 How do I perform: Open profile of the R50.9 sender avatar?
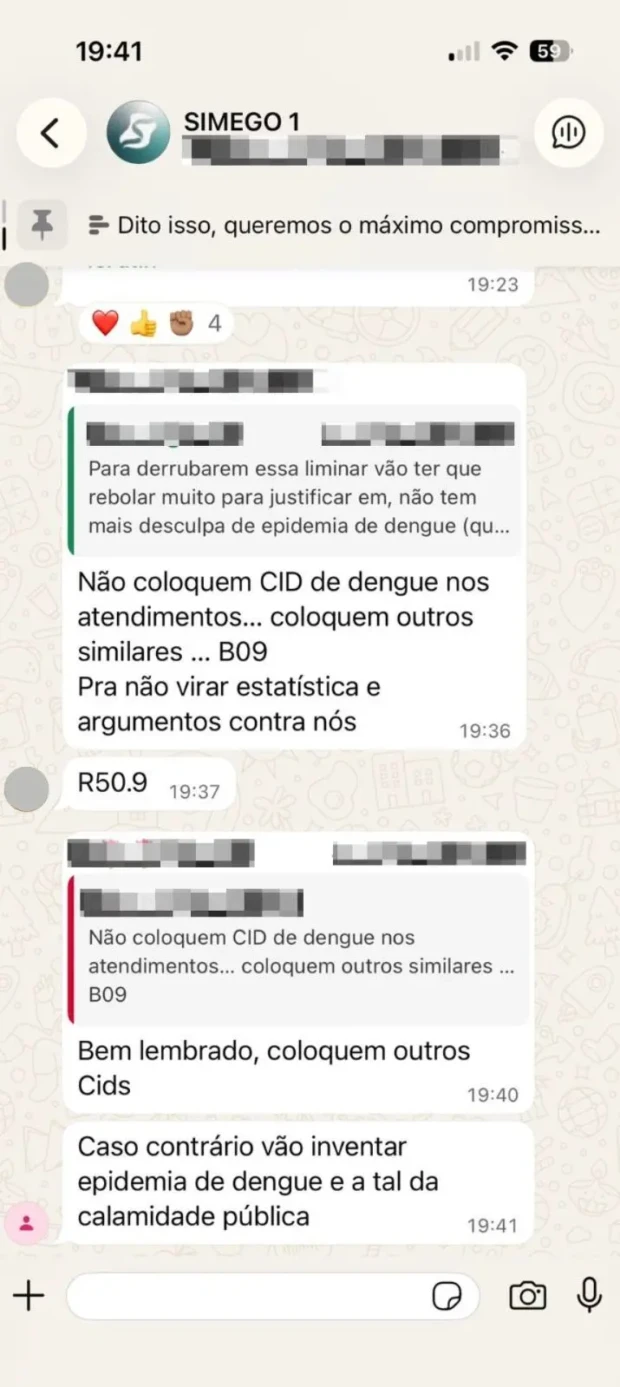pos(26,790)
